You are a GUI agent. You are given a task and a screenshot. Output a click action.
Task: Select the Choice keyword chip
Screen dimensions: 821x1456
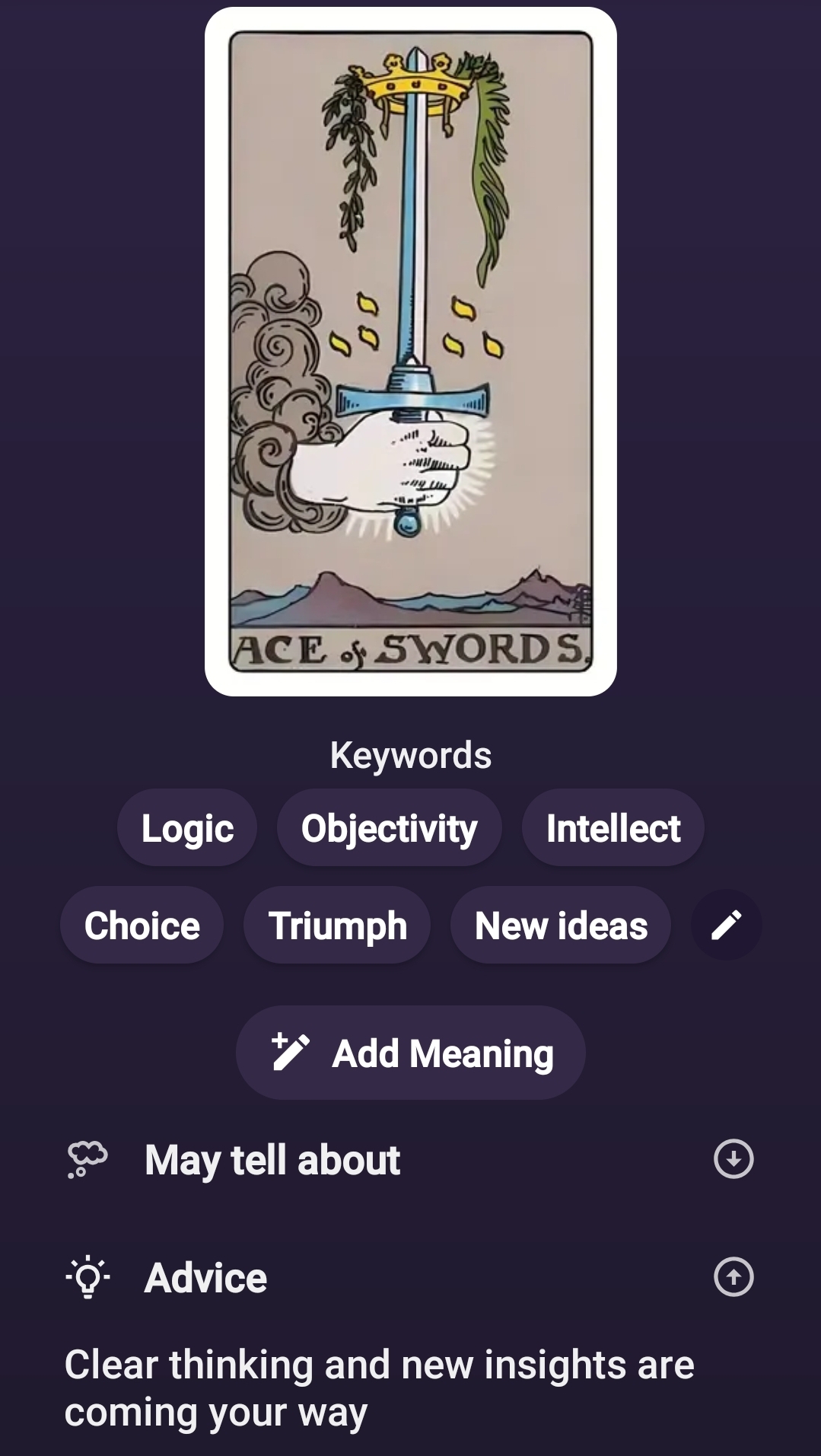tap(142, 926)
